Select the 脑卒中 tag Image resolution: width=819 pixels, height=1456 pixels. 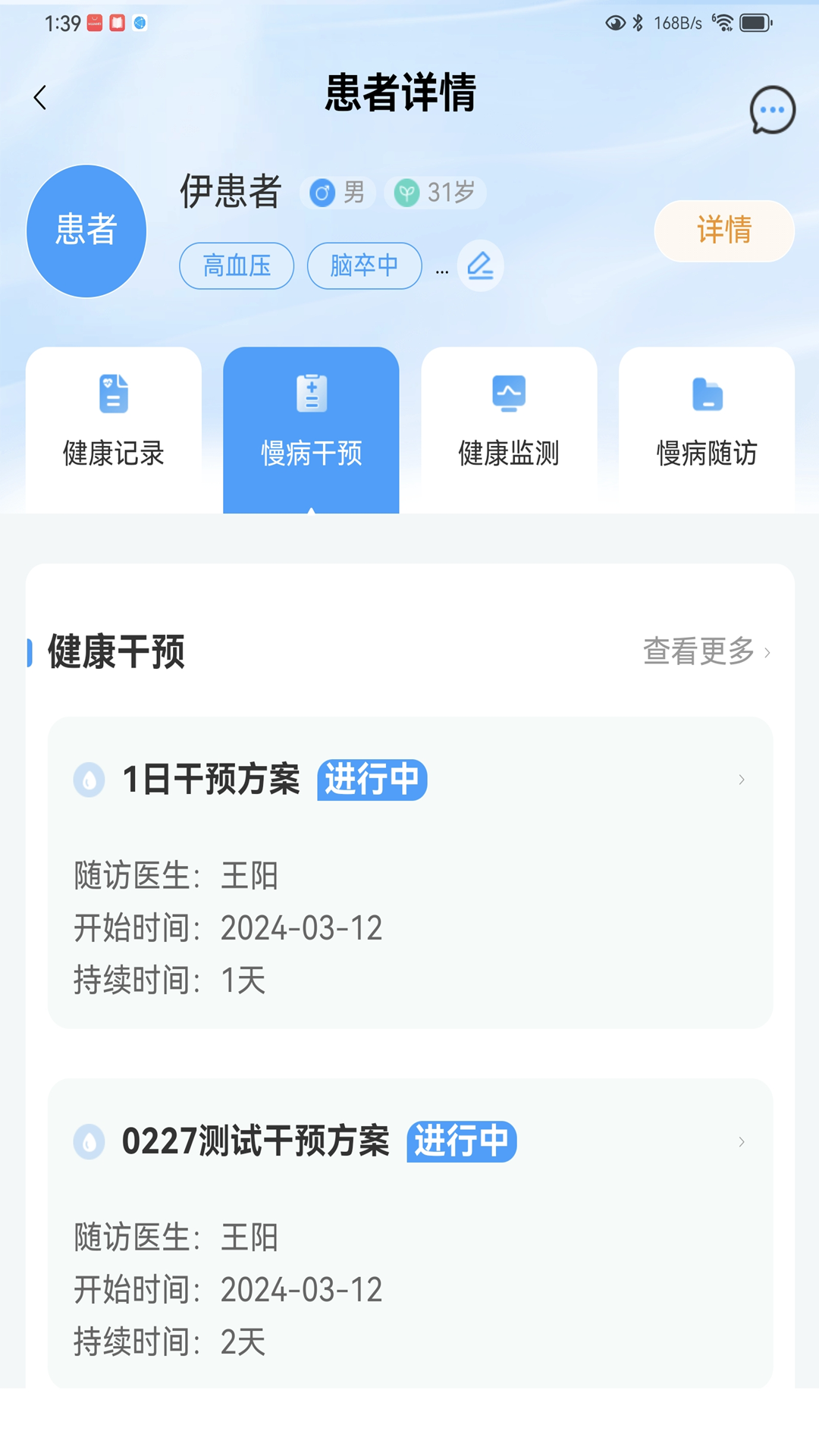pos(364,266)
